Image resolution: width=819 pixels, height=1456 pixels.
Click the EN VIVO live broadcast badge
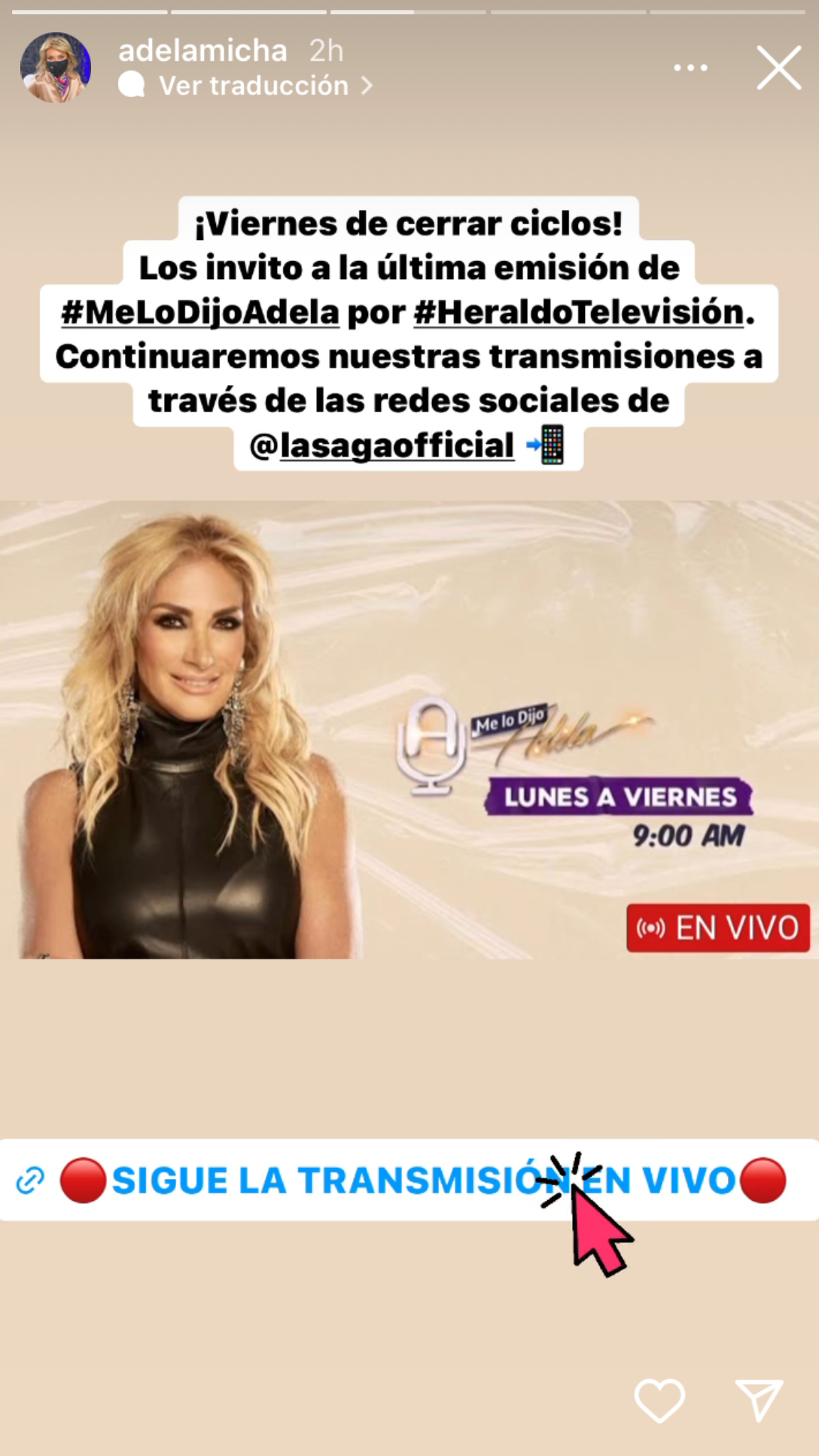tap(718, 928)
